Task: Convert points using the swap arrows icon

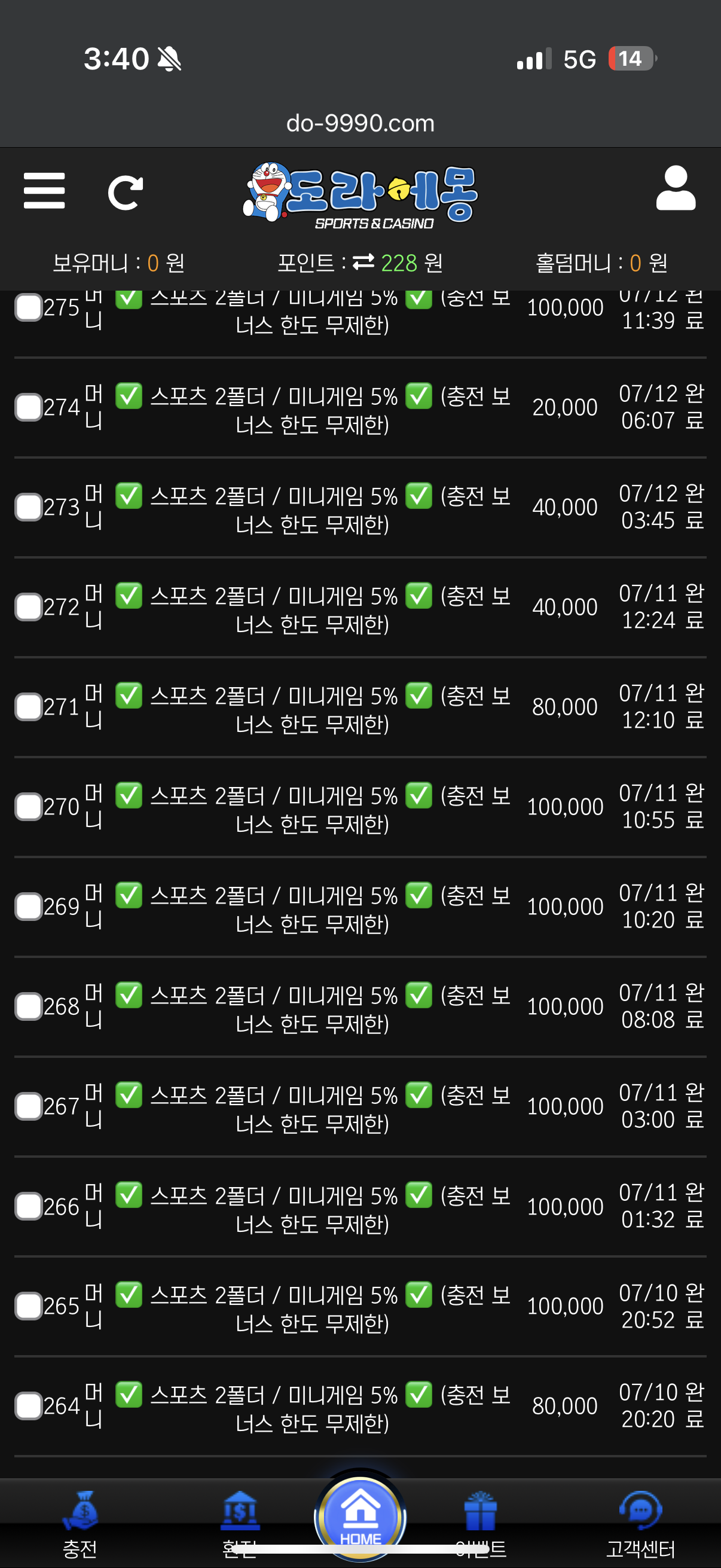Action: point(363,263)
